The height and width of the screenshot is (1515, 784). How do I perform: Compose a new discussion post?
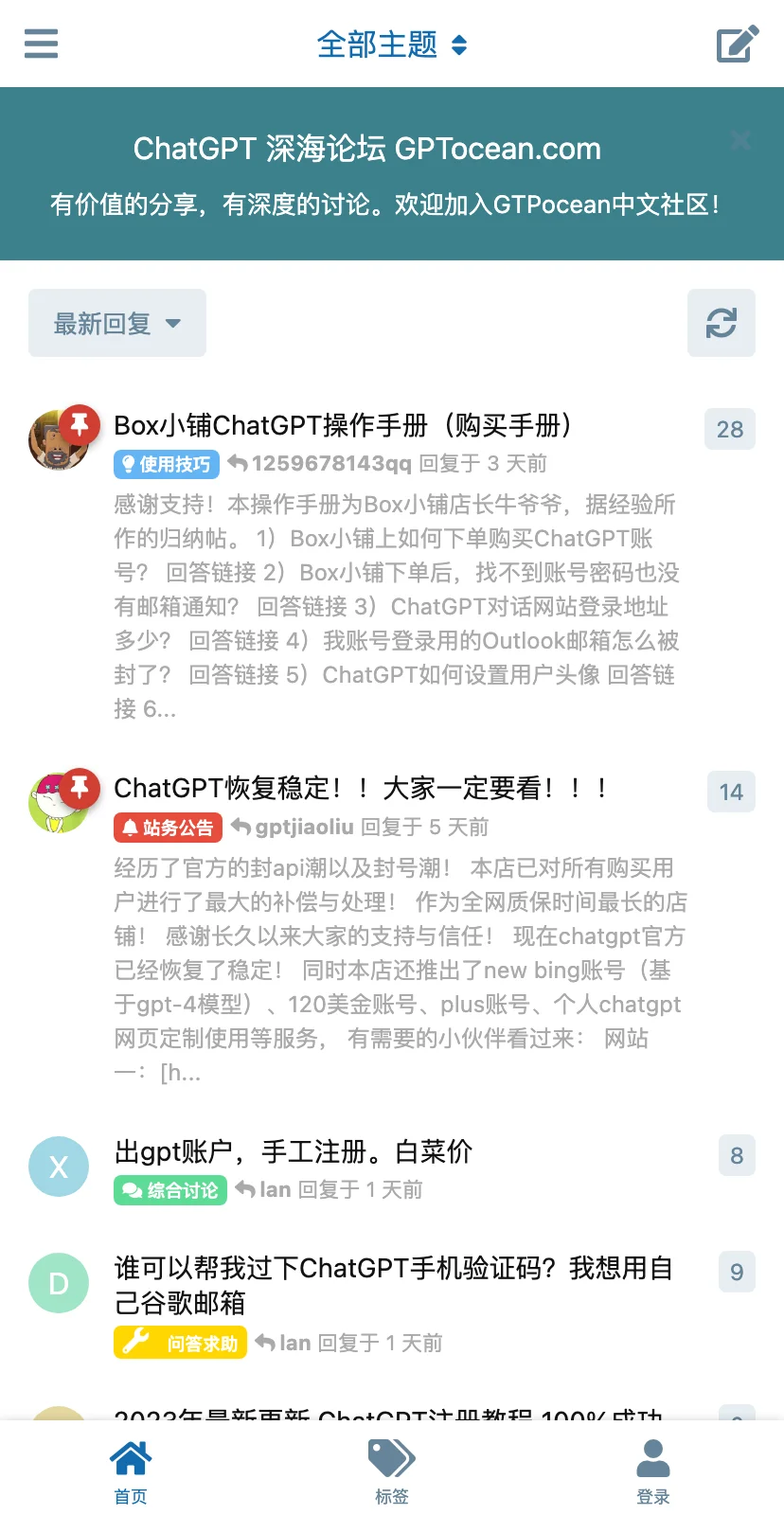738,44
